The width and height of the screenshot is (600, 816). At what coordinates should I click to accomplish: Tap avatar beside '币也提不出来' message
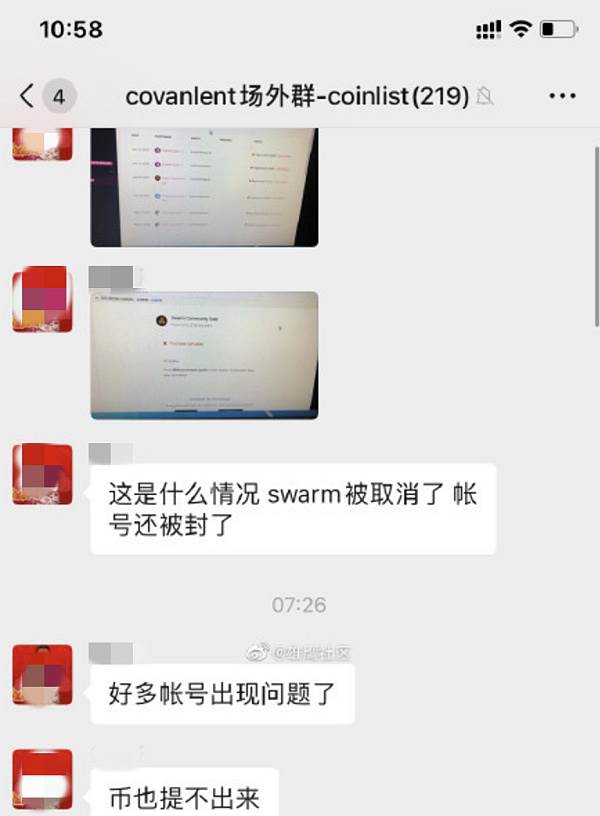[x=42, y=781]
